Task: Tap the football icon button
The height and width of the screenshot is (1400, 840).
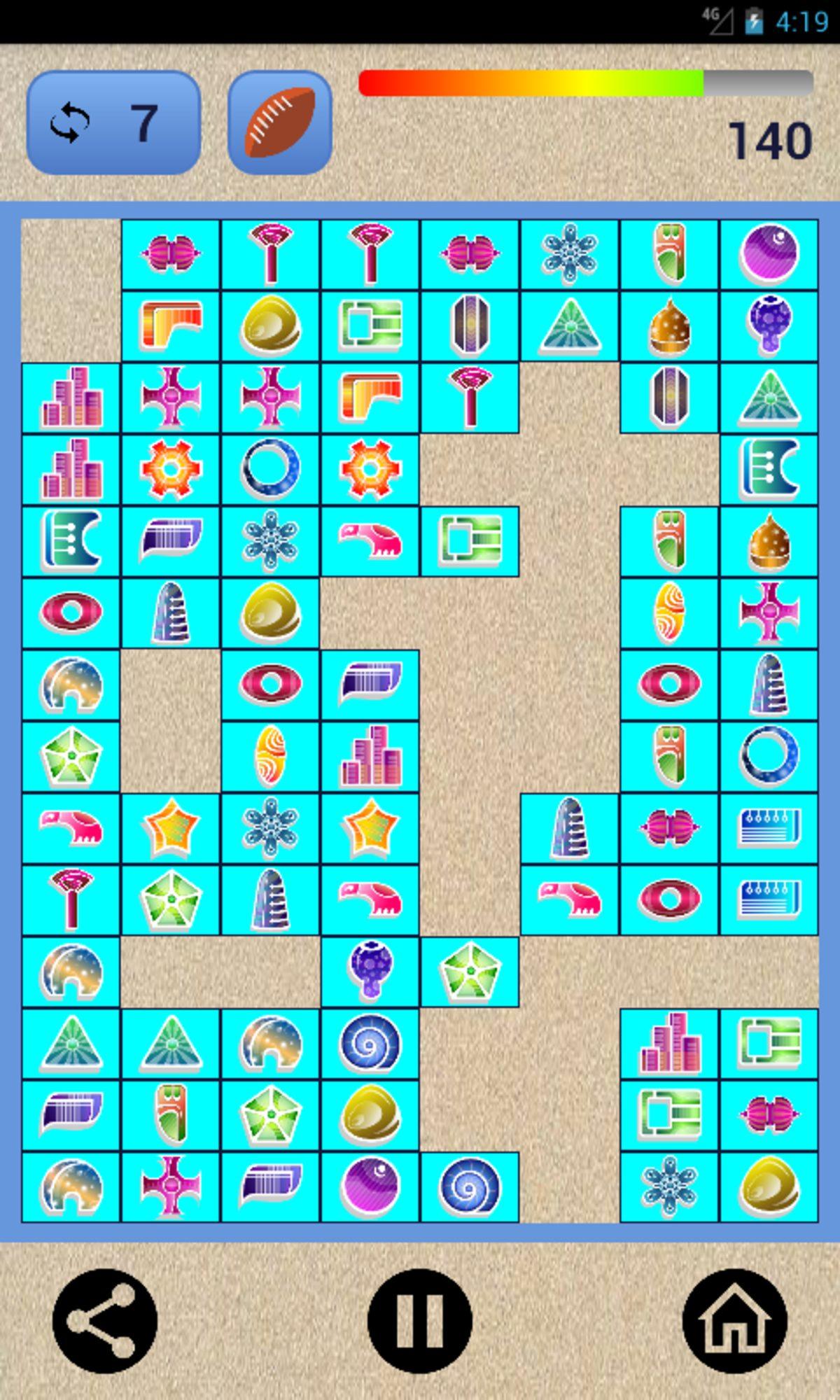Action: click(x=279, y=122)
